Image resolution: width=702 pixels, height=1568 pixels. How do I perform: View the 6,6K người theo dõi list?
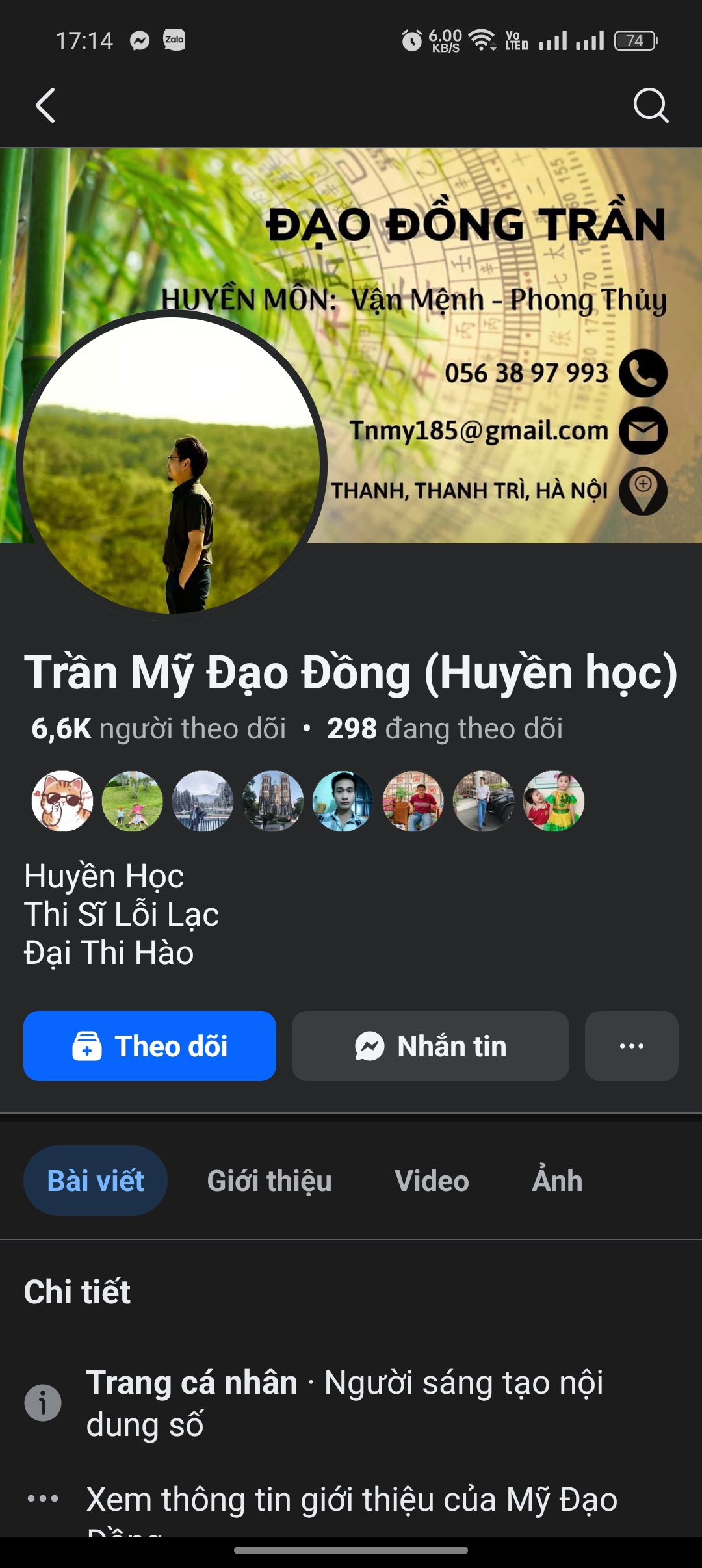click(x=159, y=729)
